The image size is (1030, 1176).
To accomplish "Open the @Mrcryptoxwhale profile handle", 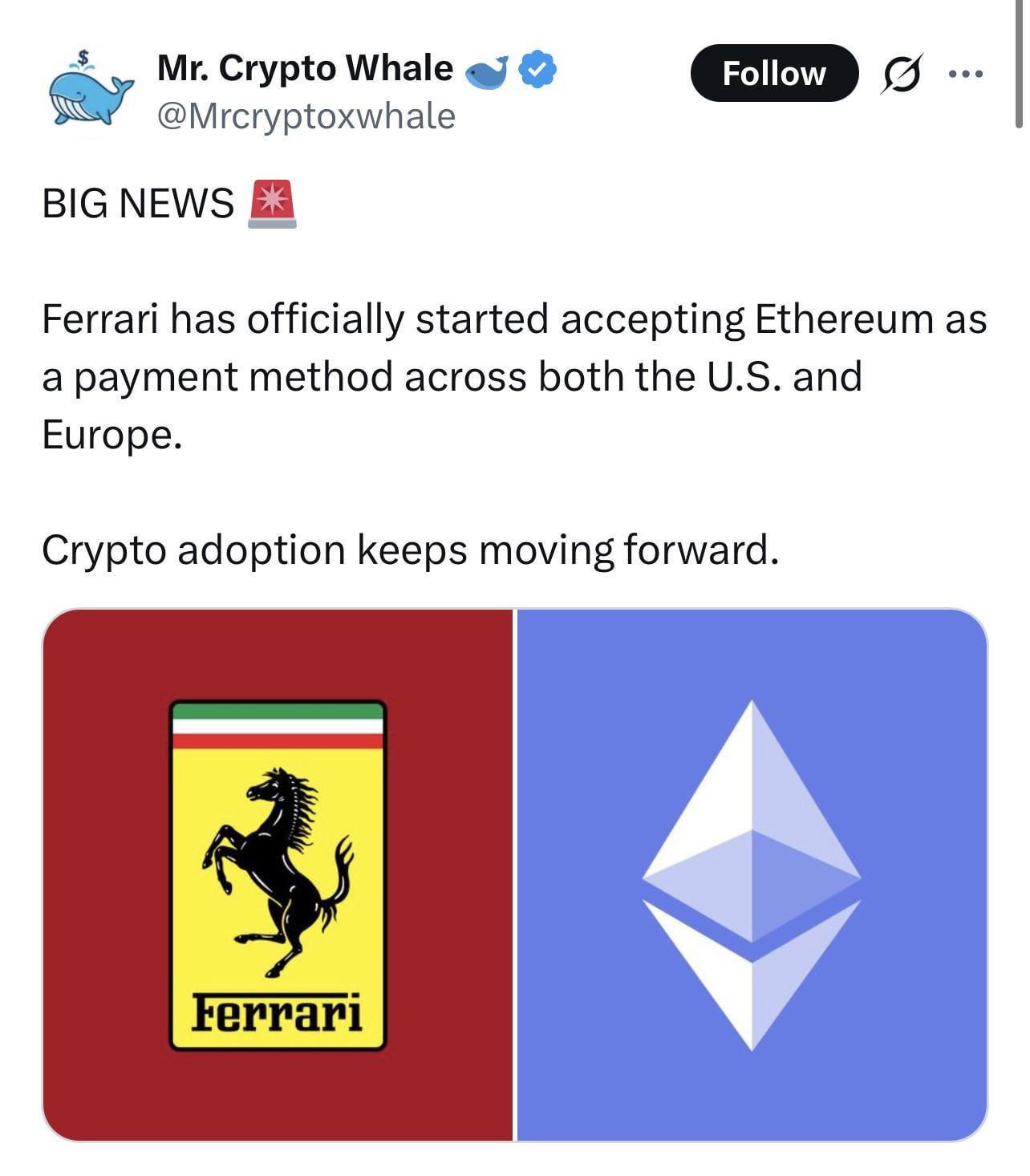I will pos(306,116).
